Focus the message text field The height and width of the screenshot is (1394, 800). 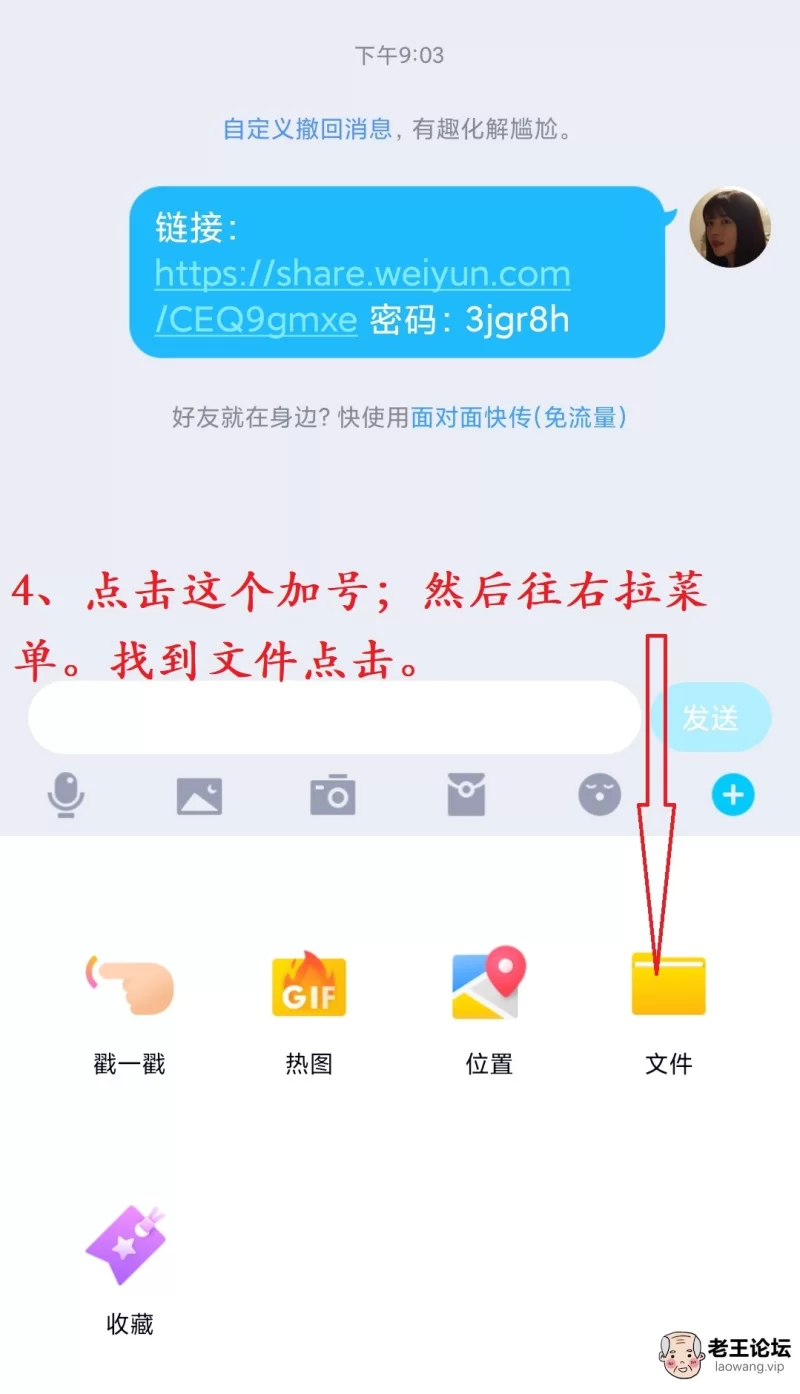pos(334,718)
